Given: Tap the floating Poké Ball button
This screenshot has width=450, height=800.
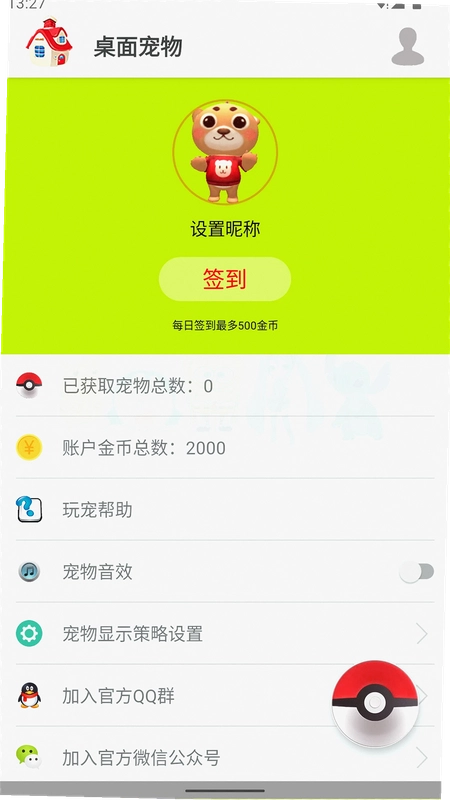Looking at the screenshot, I should click(x=375, y=703).
